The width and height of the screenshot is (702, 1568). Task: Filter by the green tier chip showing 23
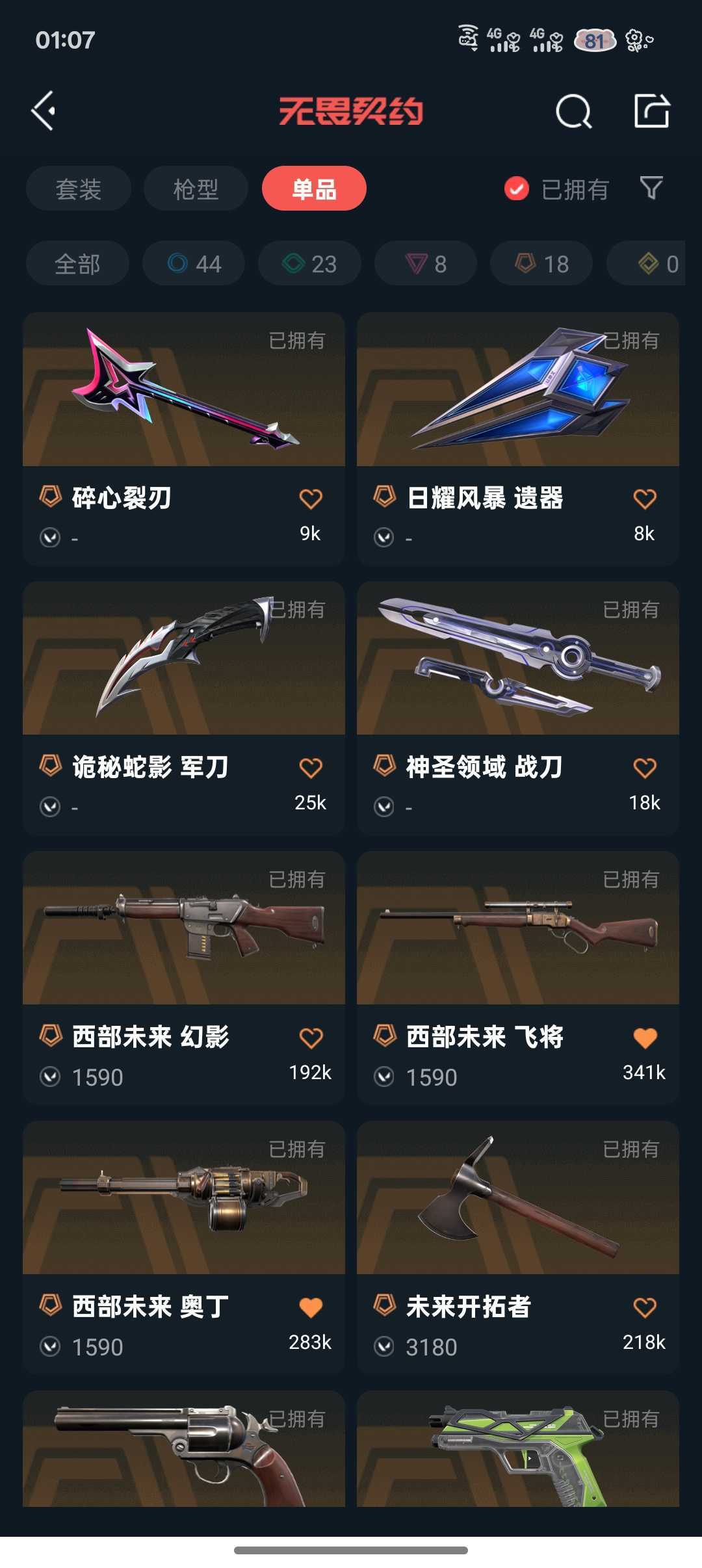tap(309, 264)
